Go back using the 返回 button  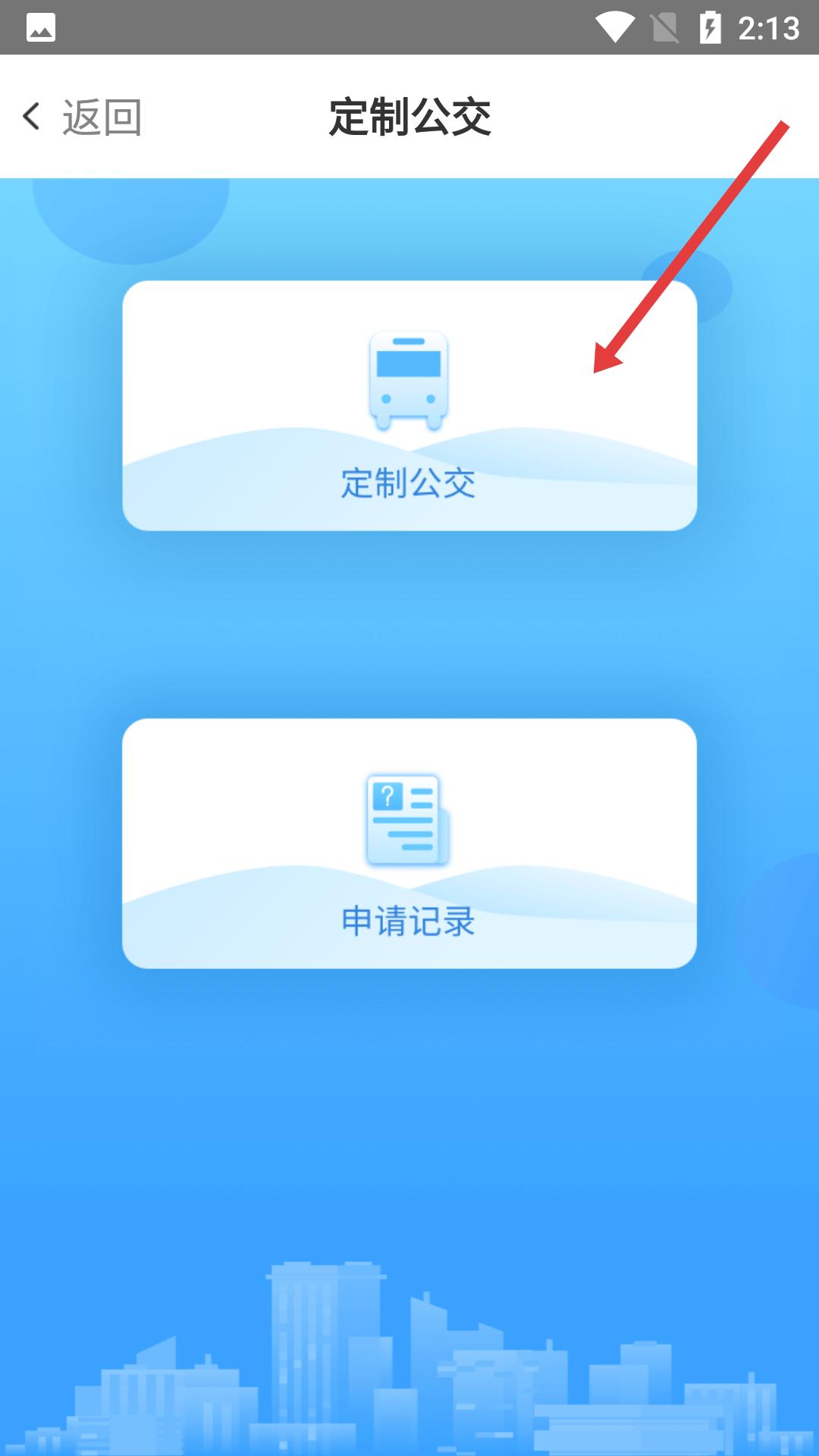[x=82, y=118]
